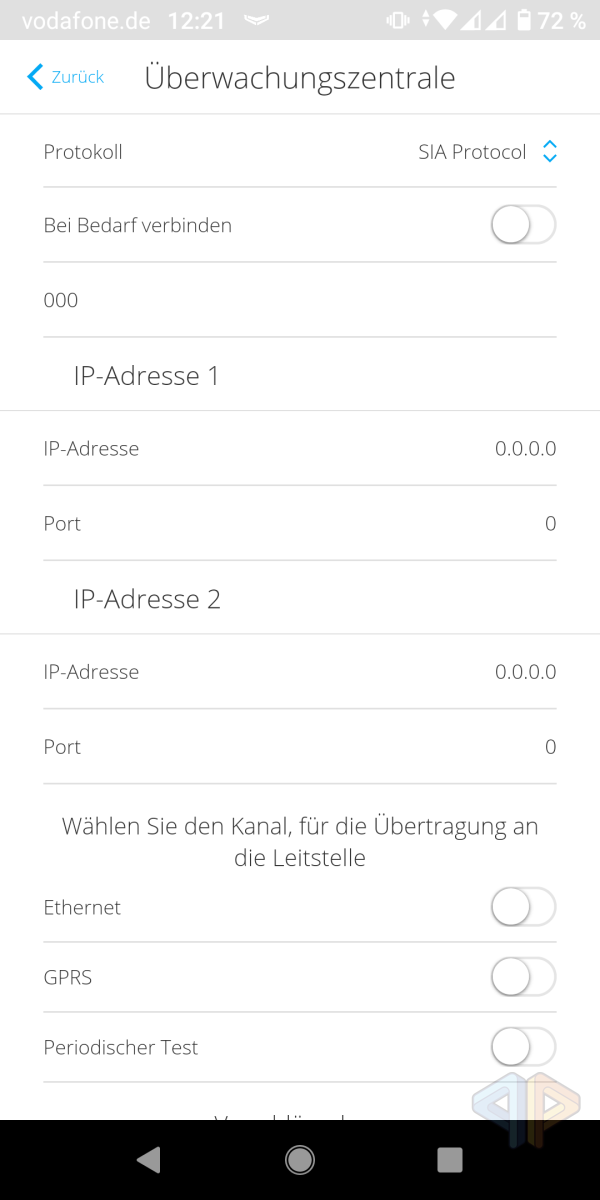
Task: Edit IP-Adresse under IP-Adresse 1
Action: [300, 449]
